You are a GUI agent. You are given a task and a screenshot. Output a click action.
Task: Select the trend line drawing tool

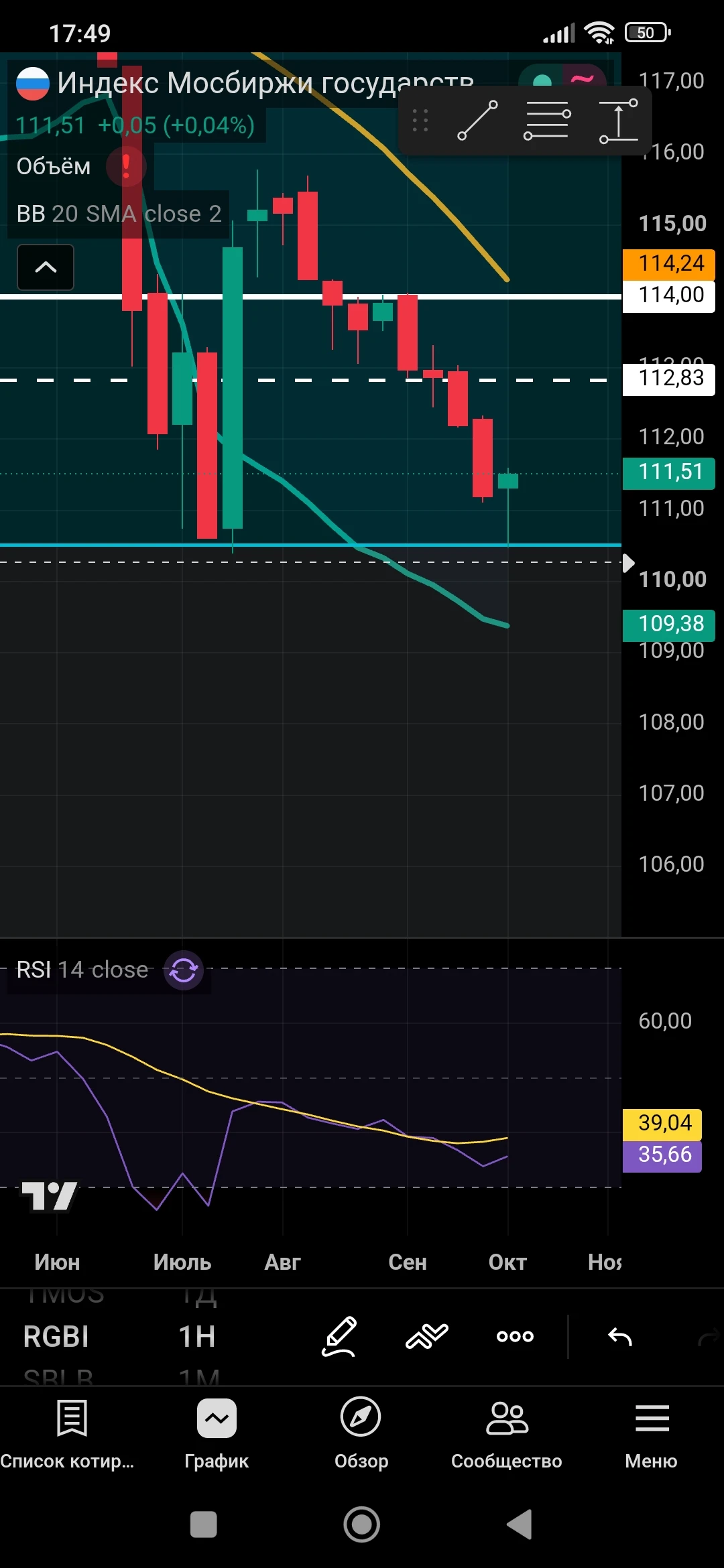pos(477,121)
